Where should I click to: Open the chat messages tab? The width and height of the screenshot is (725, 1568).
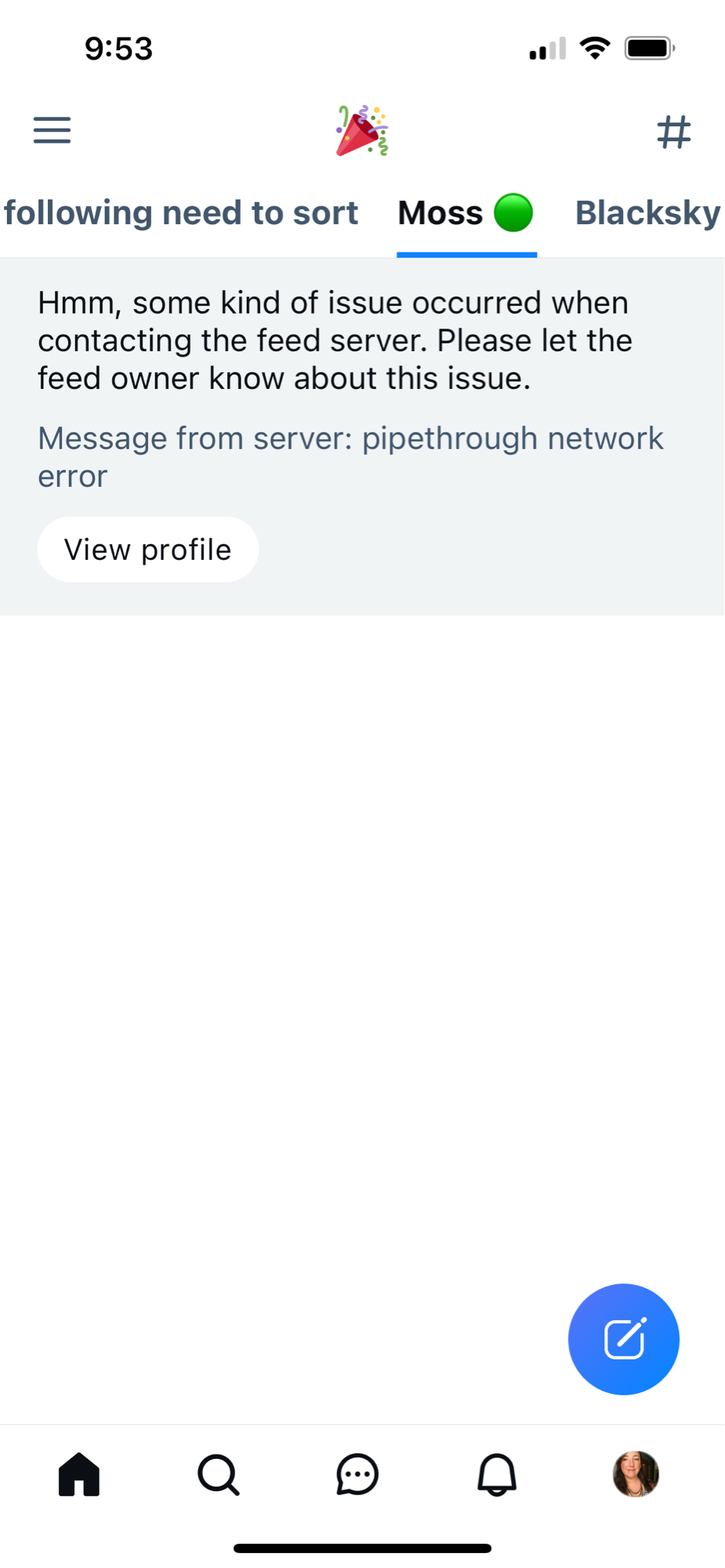(x=357, y=1475)
